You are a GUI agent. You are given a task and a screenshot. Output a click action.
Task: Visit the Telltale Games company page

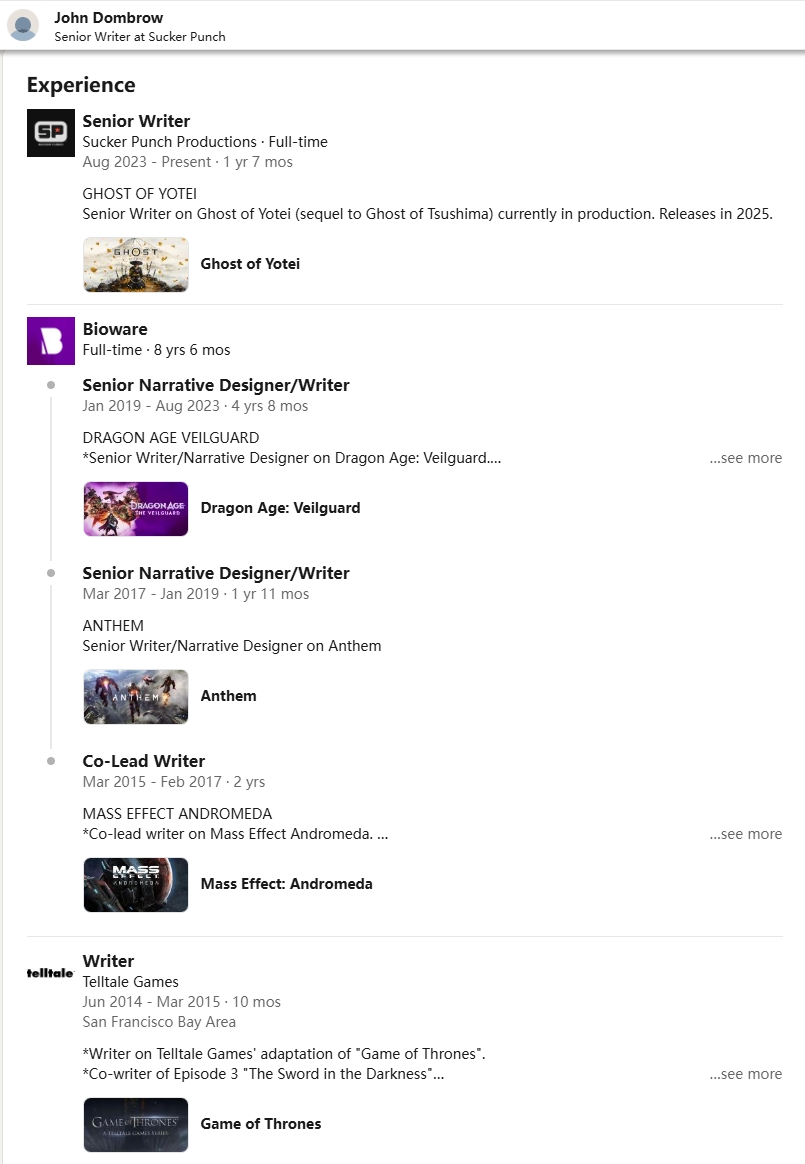point(51,973)
